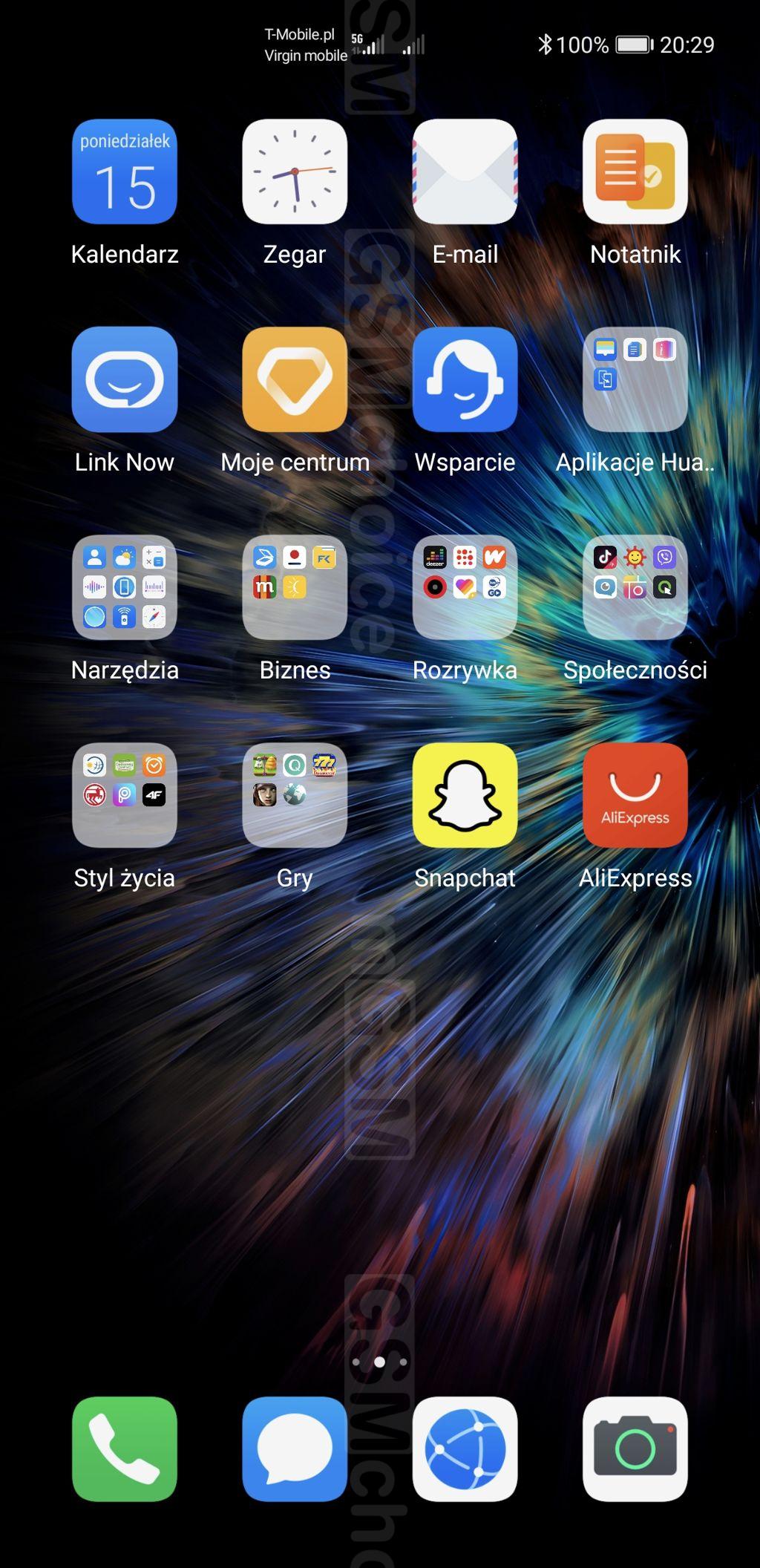Viewport: 760px width, 1568px height.
Task: Open Moje centrum app
Action: (x=295, y=379)
